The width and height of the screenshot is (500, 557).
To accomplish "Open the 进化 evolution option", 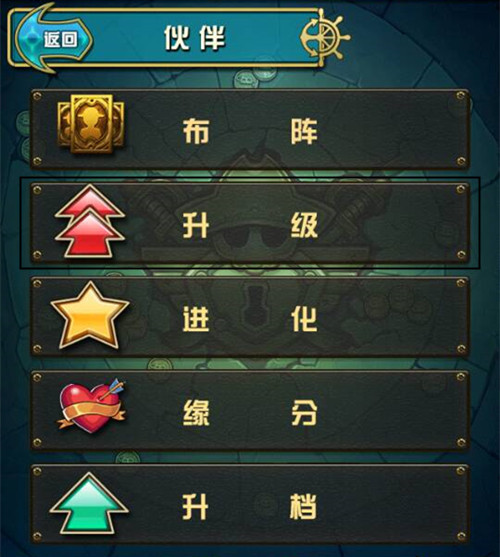I will tap(250, 317).
